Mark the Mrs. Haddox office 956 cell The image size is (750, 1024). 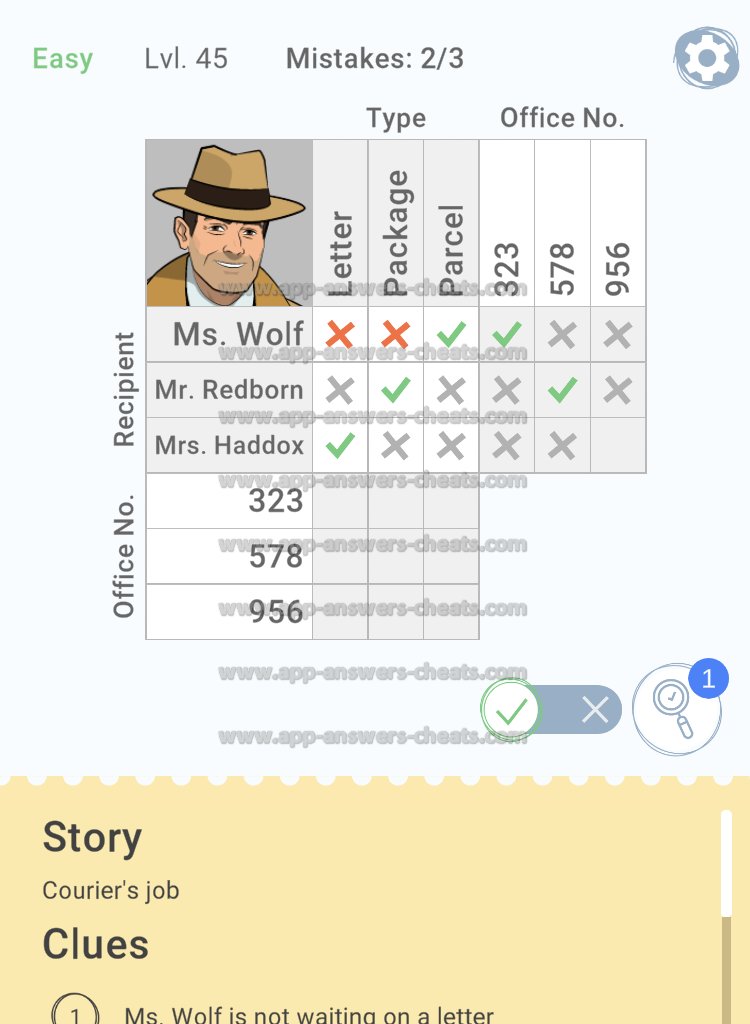(x=618, y=445)
